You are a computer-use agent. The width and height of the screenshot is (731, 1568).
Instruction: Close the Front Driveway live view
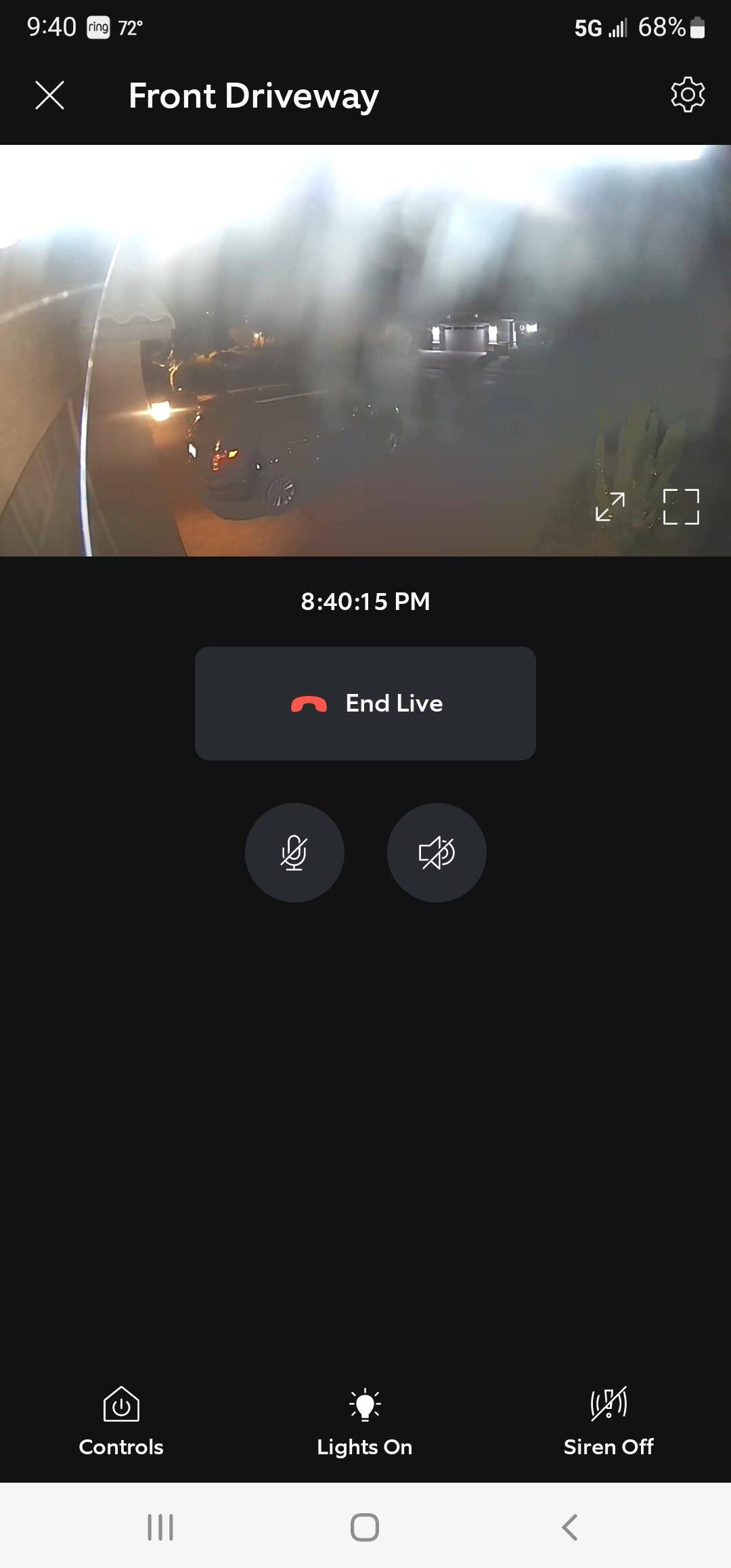[x=49, y=95]
